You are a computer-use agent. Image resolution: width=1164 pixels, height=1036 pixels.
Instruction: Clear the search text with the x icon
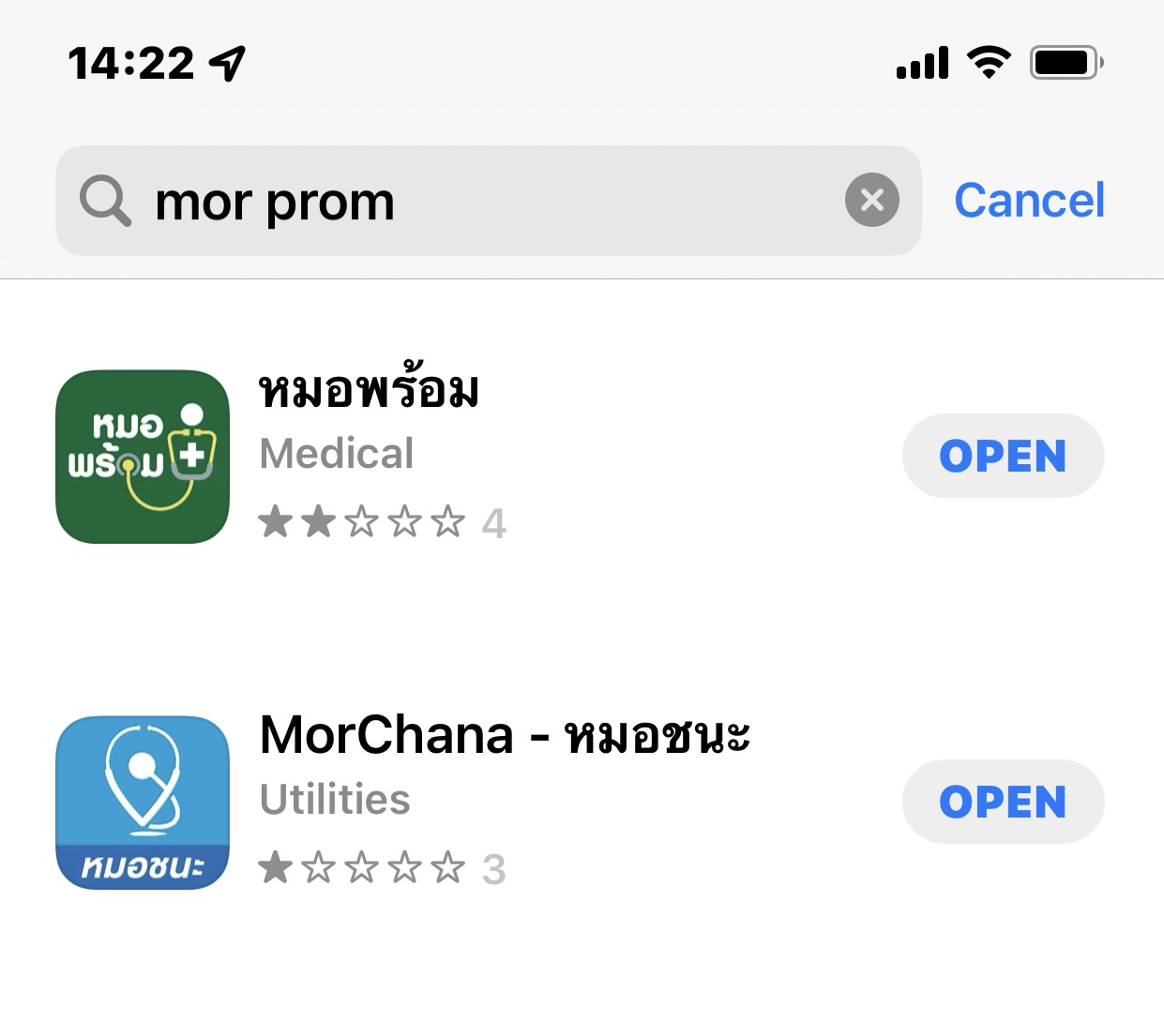[x=871, y=200]
